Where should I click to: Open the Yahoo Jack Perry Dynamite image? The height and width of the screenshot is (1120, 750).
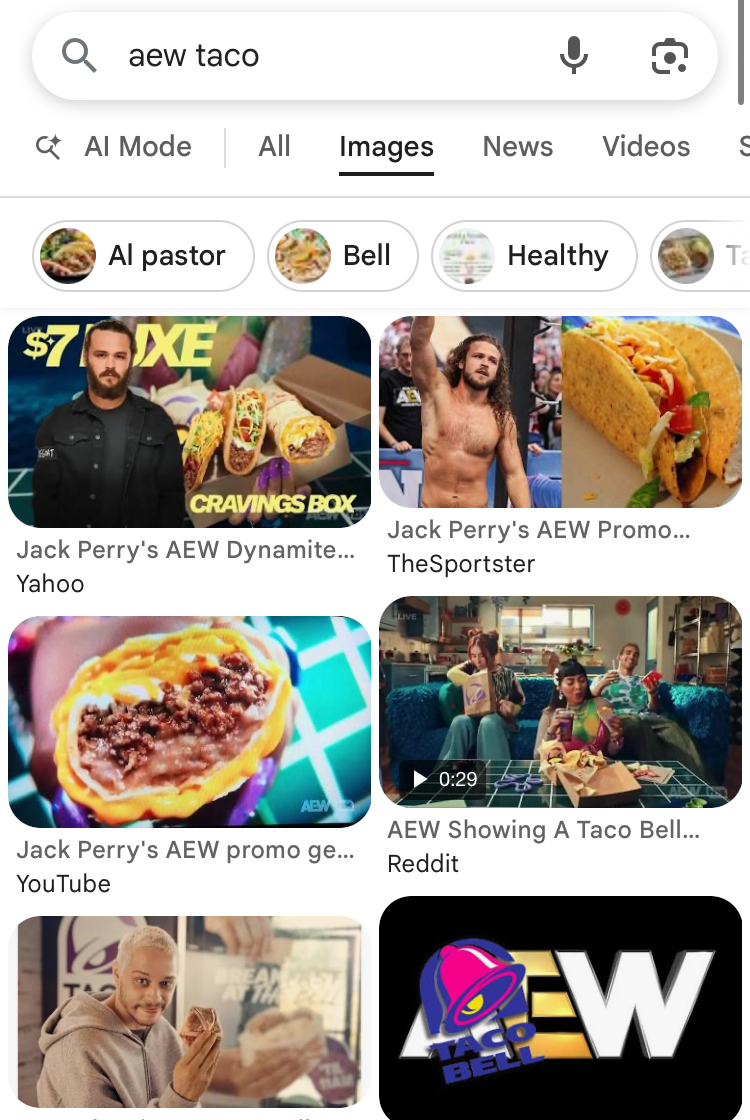tap(189, 422)
